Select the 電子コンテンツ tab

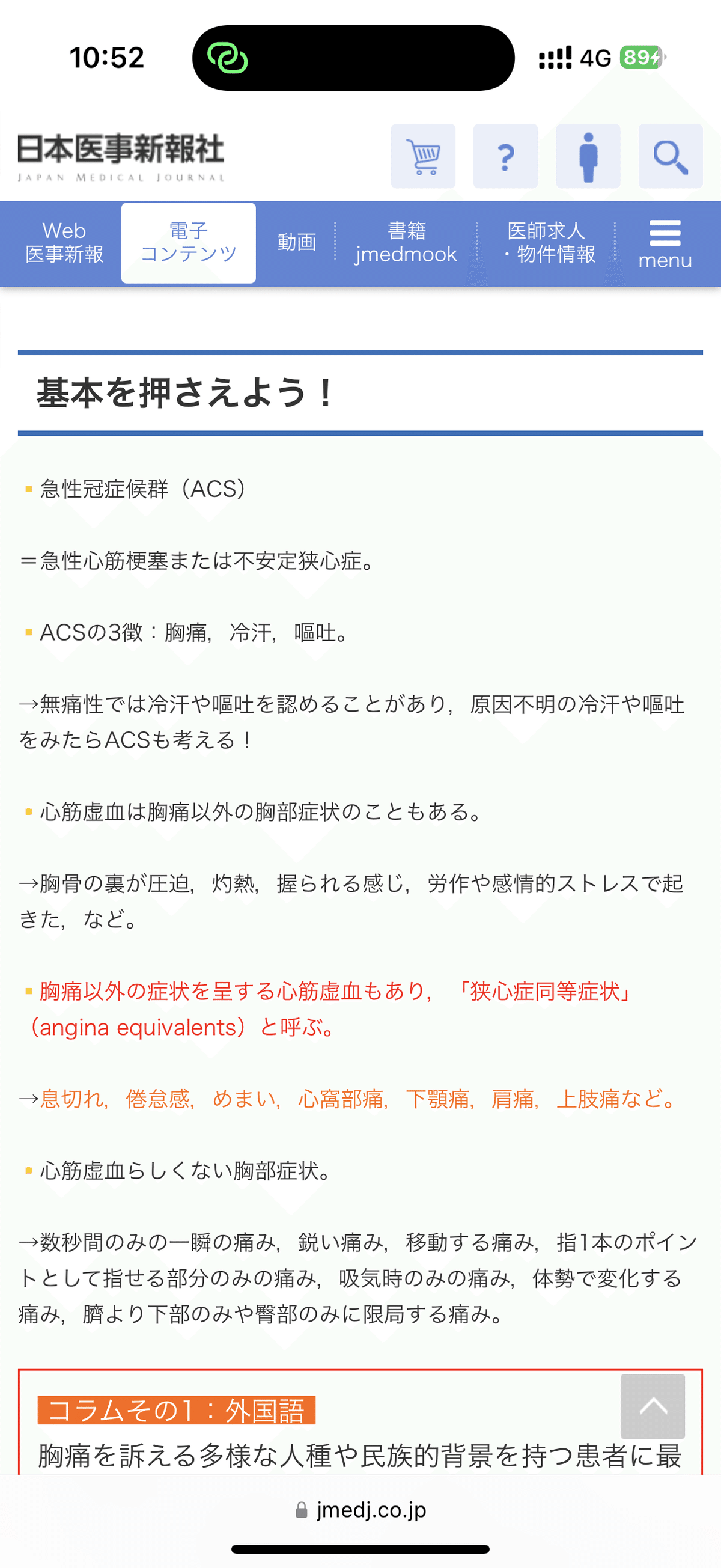click(x=189, y=243)
